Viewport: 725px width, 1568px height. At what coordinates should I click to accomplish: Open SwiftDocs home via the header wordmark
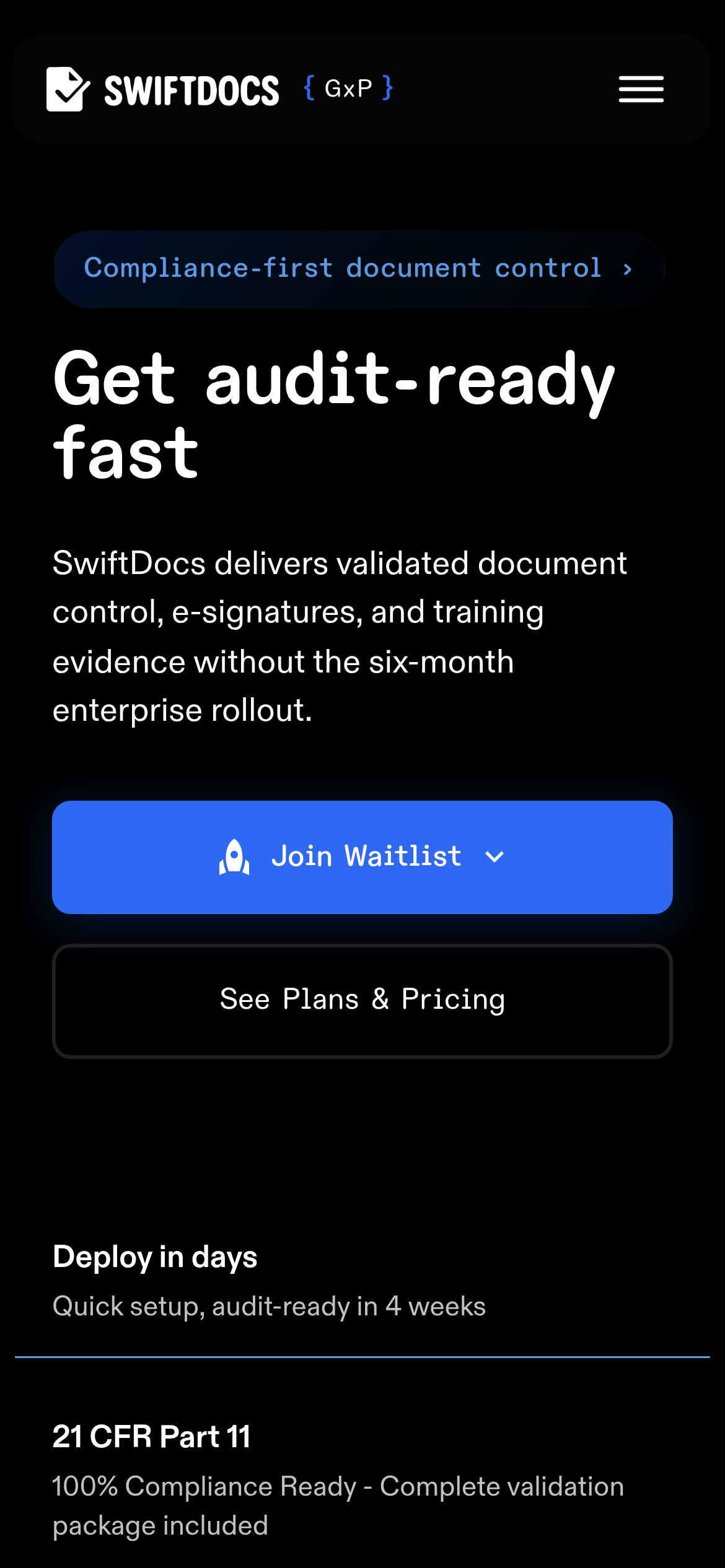pyautogui.click(x=191, y=89)
